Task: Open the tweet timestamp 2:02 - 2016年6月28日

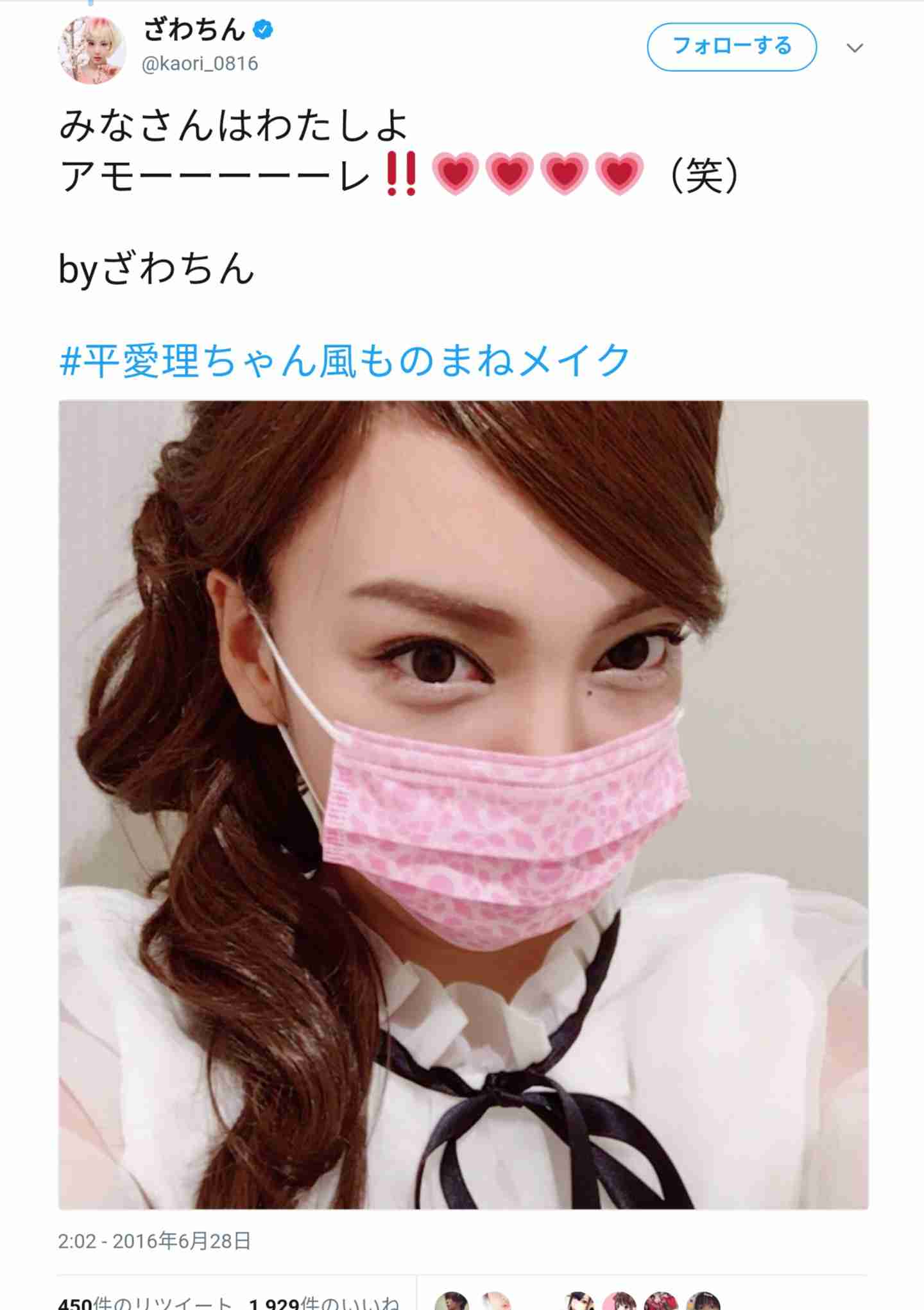Action: 154,1241
